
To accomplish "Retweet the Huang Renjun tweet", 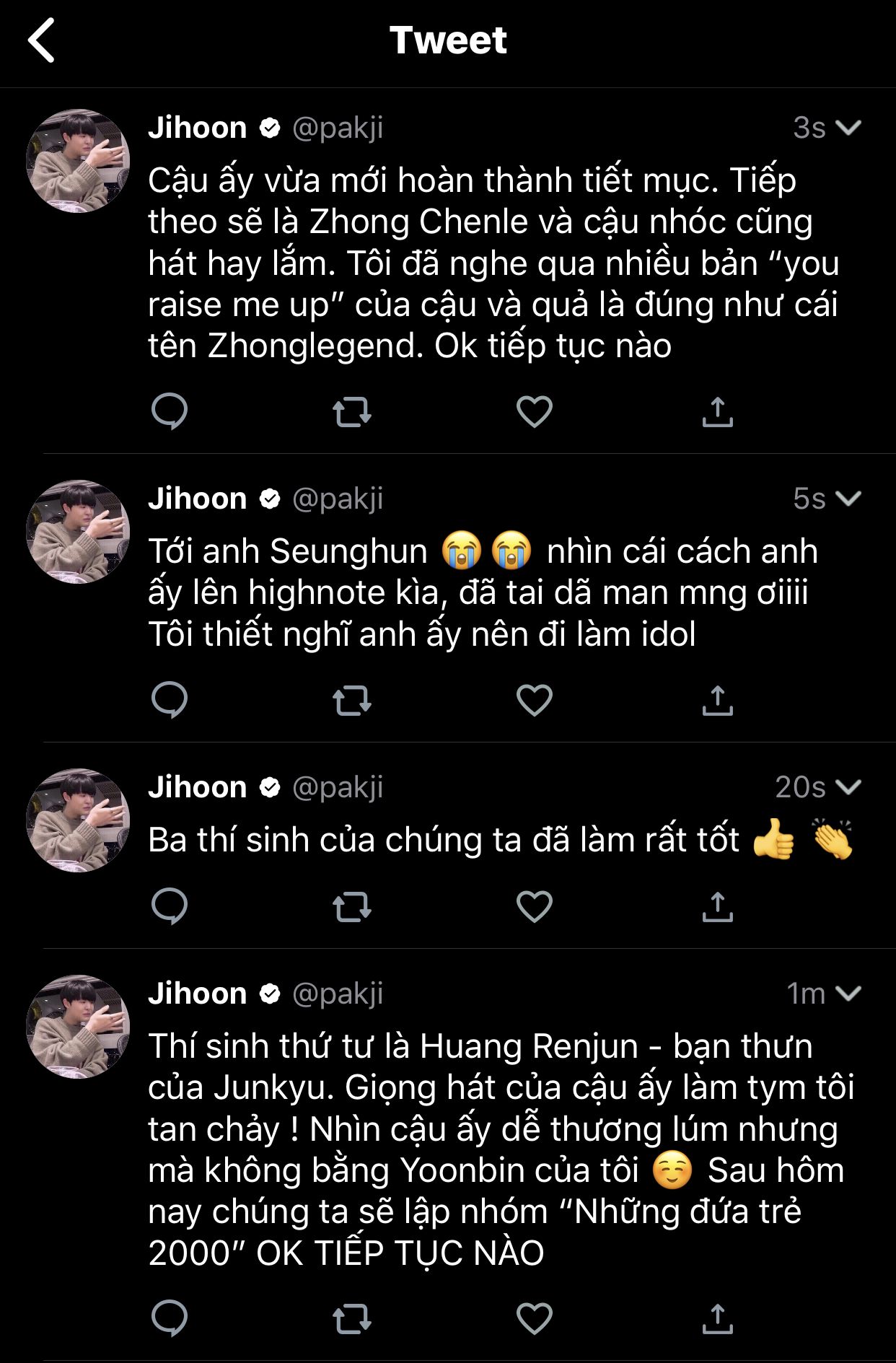I will coord(352,1319).
